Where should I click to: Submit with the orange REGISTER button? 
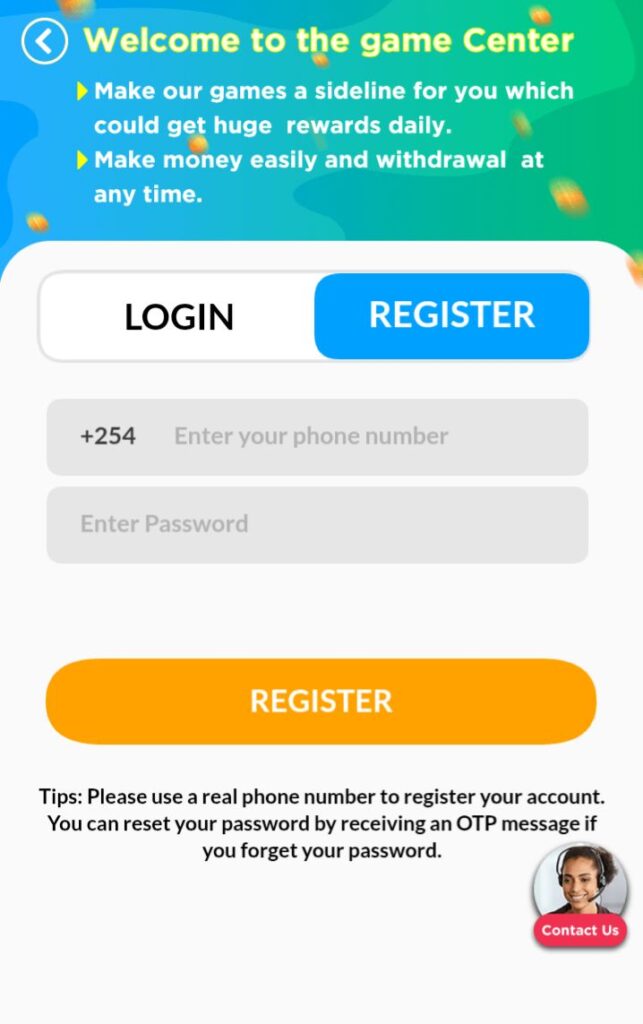pyautogui.click(x=321, y=701)
